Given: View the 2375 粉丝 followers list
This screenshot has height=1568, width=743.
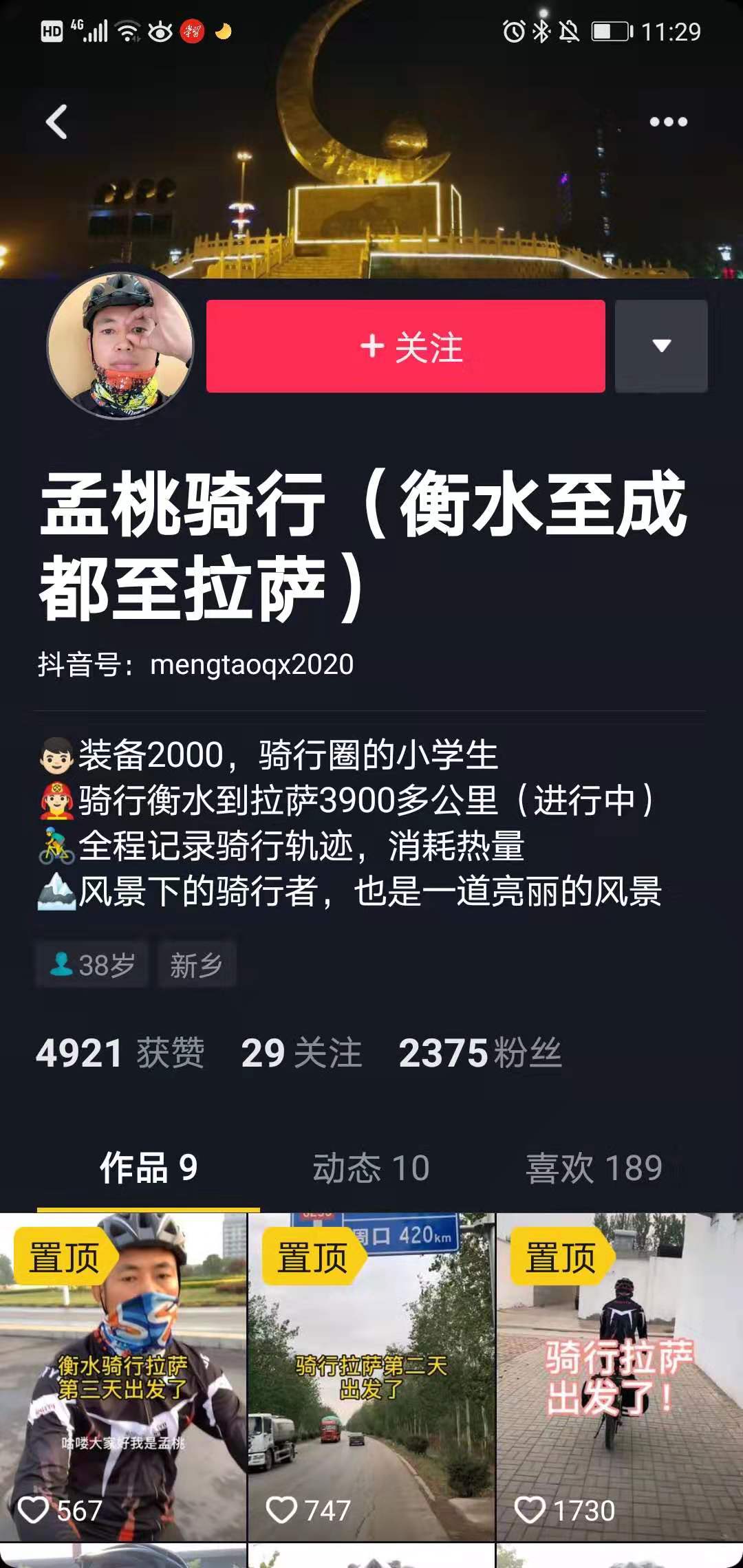Looking at the screenshot, I should (480, 1053).
